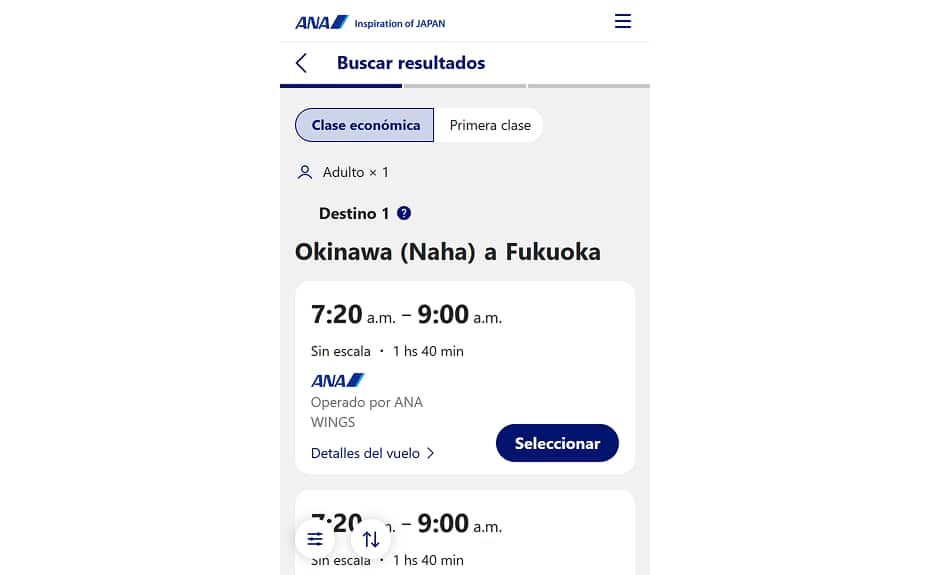Switch to Primera clase
The width and height of the screenshot is (930, 575).
pos(490,125)
